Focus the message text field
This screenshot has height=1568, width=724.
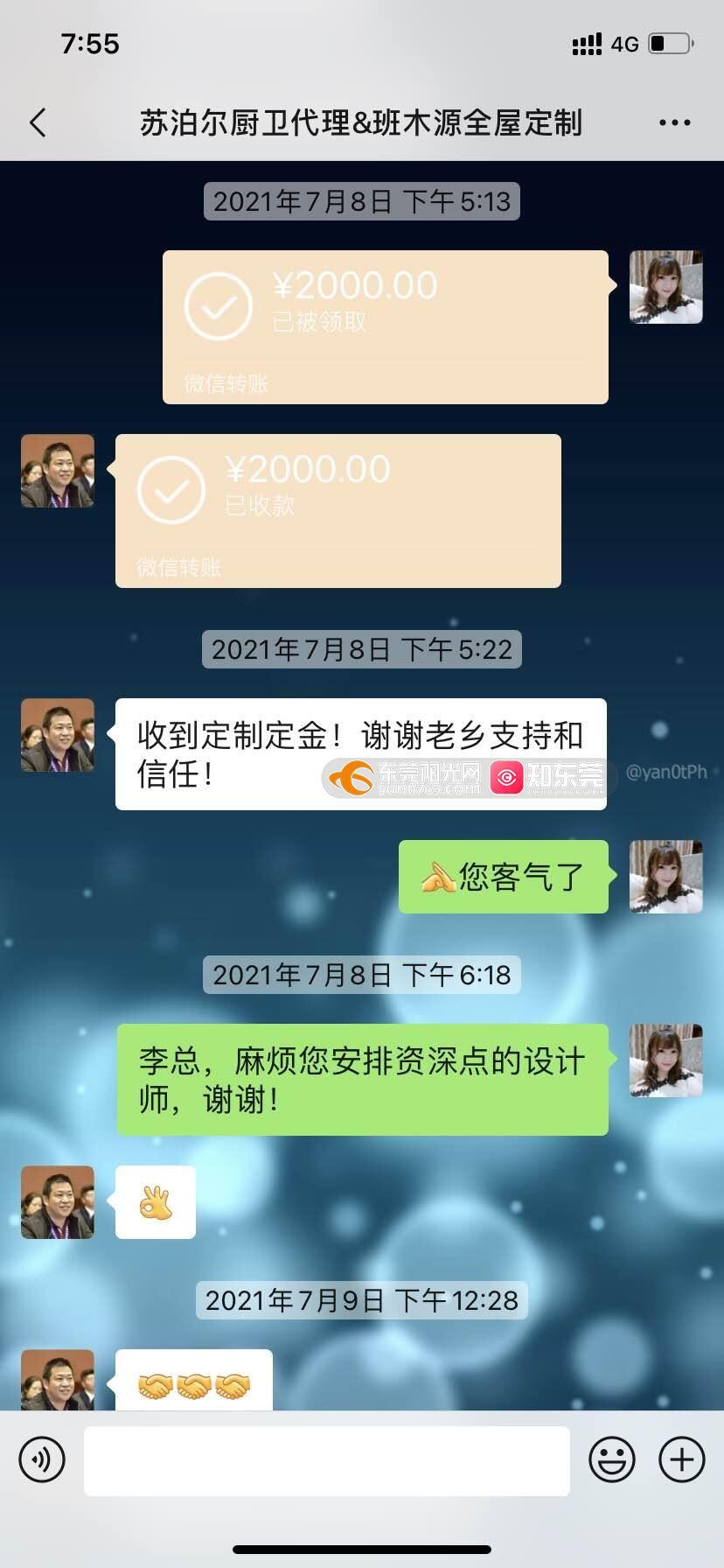[x=326, y=1459]
